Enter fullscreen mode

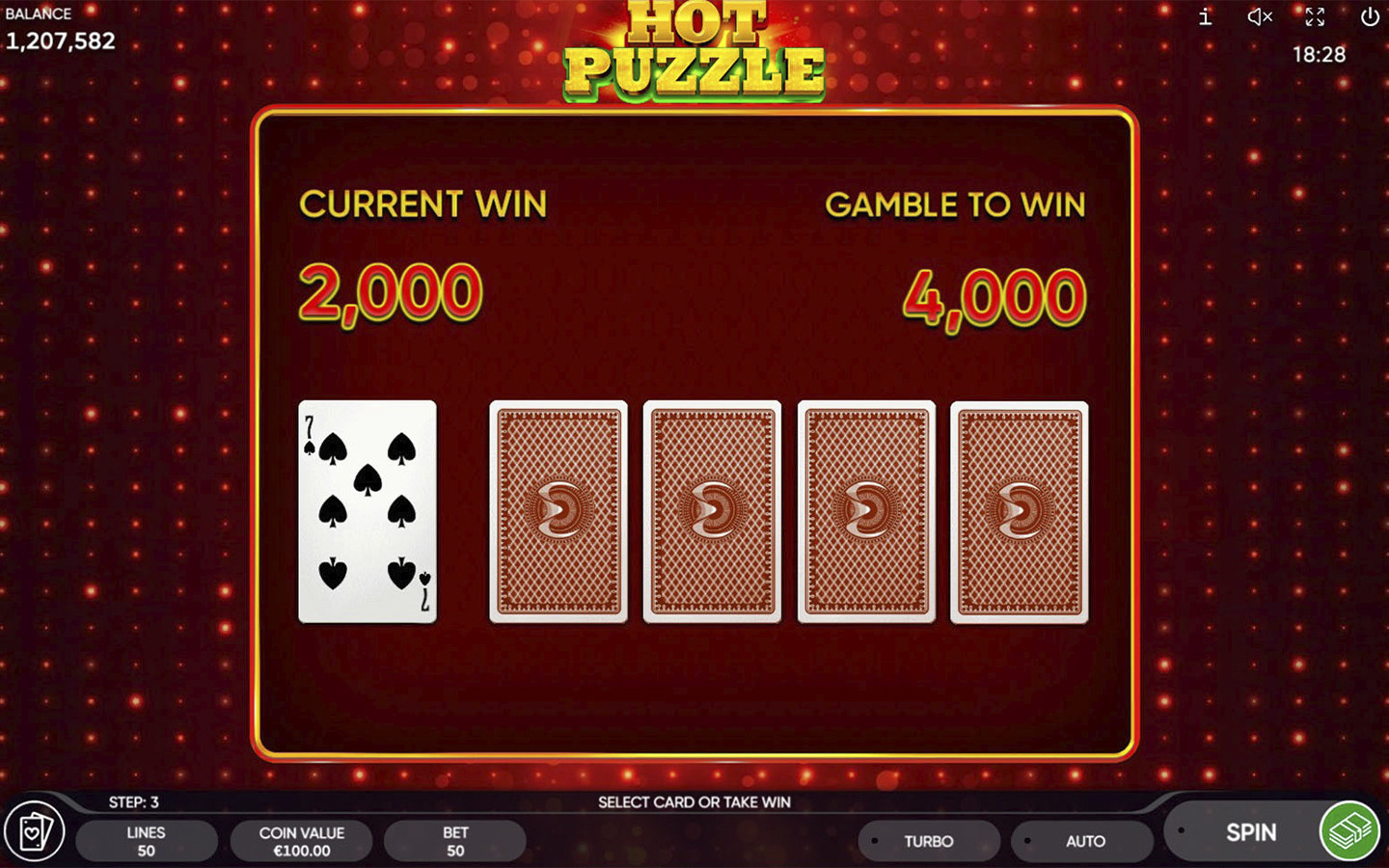pos(1315,16)
